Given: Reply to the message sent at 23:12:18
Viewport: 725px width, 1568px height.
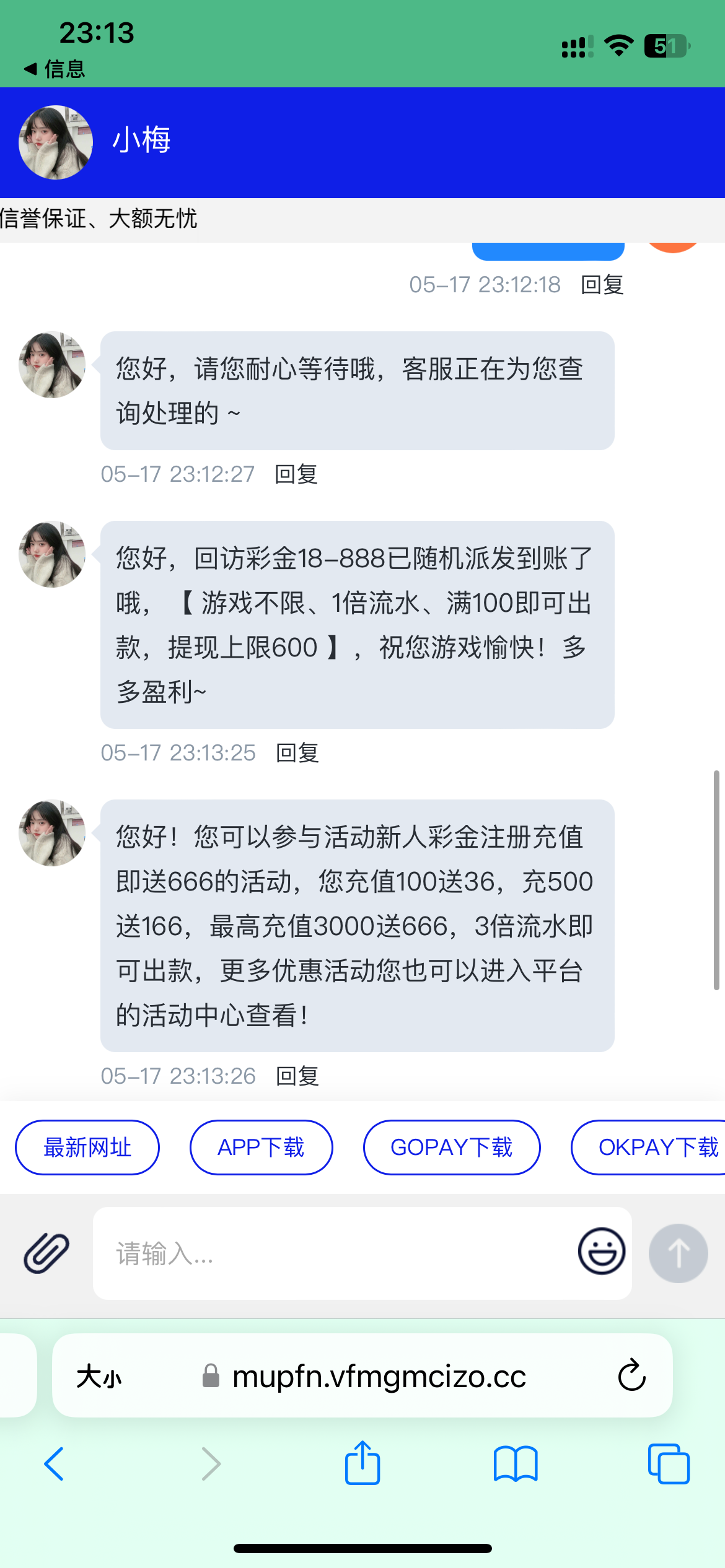Looking at the screenshot, I should point(602,285).
